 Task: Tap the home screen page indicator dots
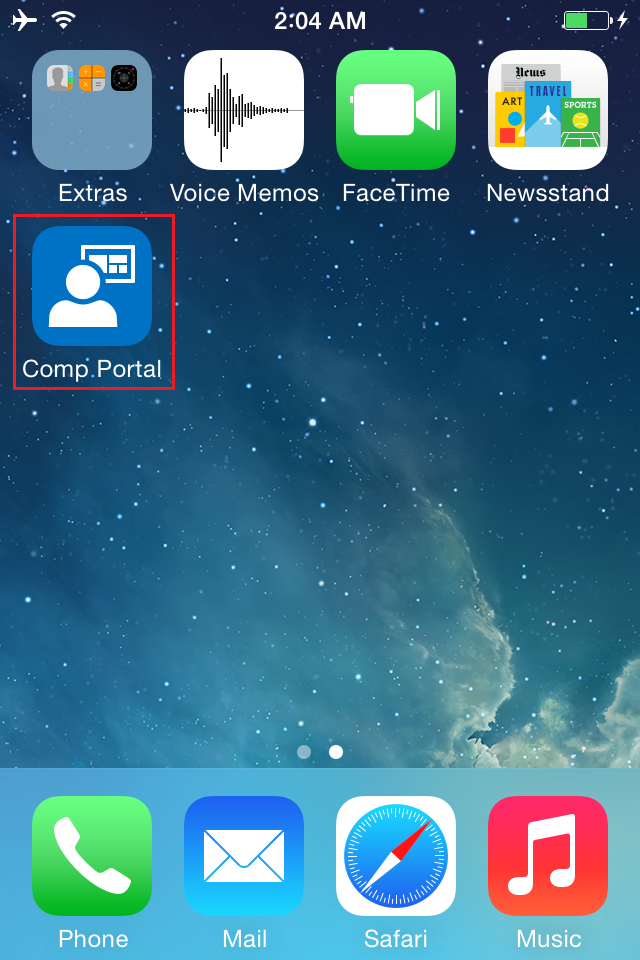point(320,752)
